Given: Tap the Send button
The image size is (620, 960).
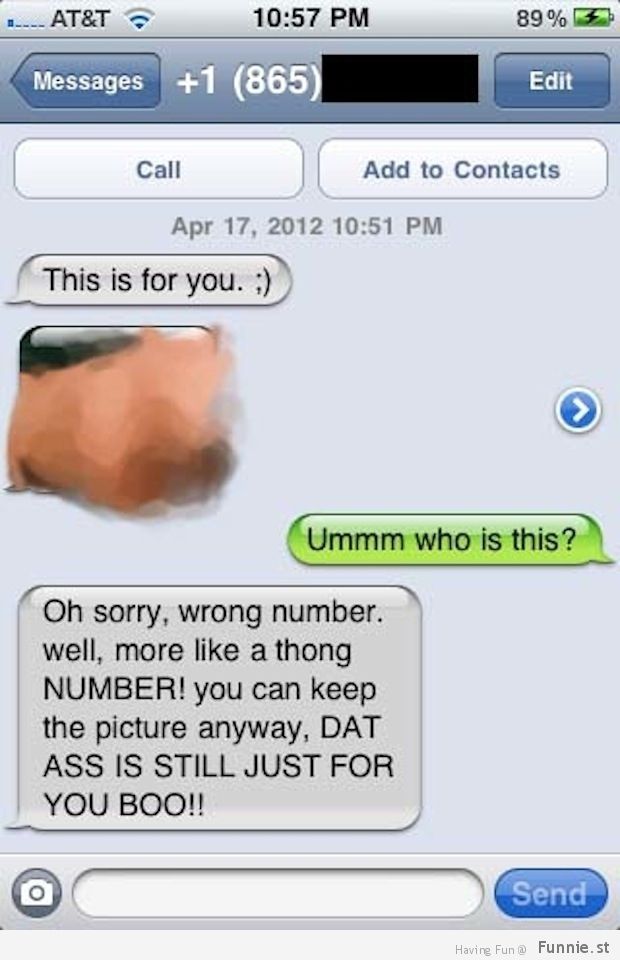Looking at the screenshot, I should pyautogui.click(x=549, y=893).
